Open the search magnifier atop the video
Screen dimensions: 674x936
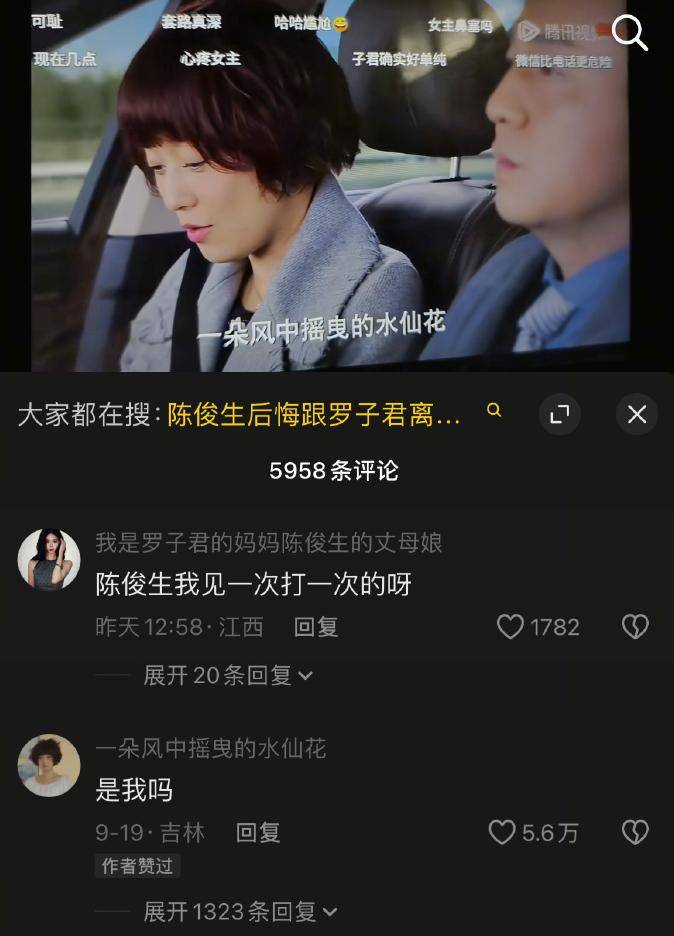[x=630, y=33]
